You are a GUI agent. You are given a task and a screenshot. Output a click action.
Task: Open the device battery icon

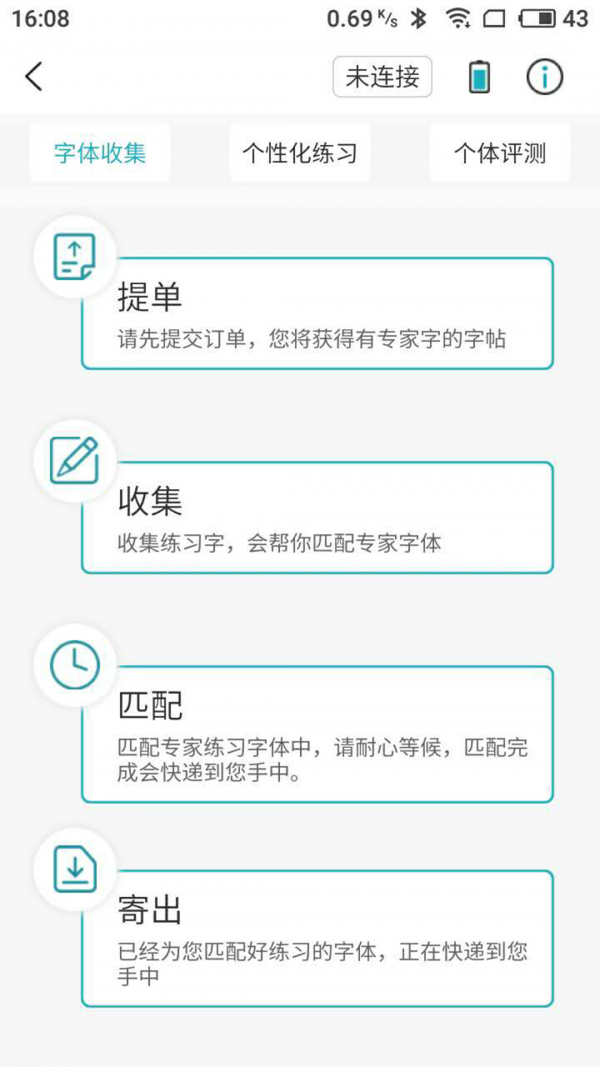coord(480,77)
